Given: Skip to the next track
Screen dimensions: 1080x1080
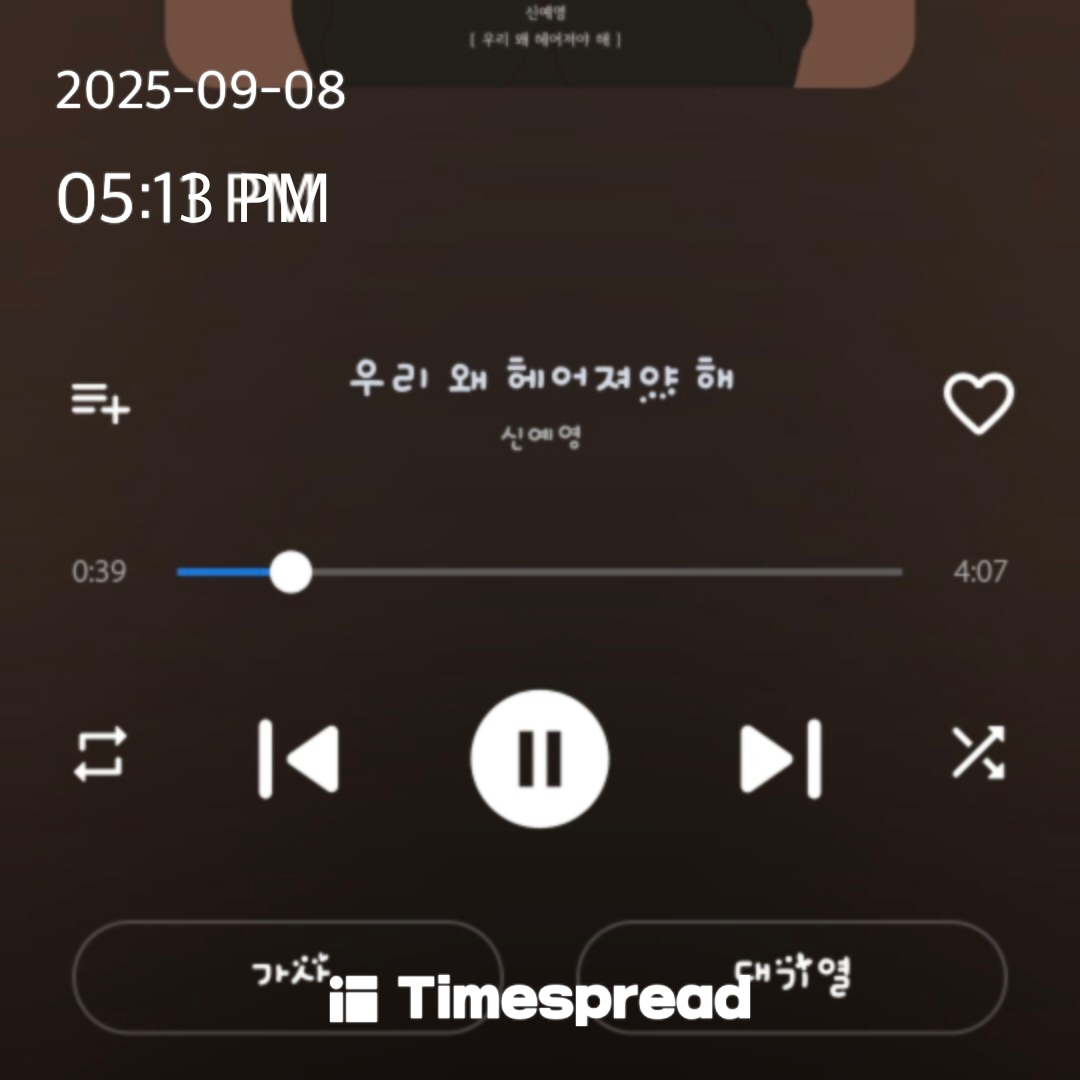Looking at the screenshot, I should coord(781,758).
